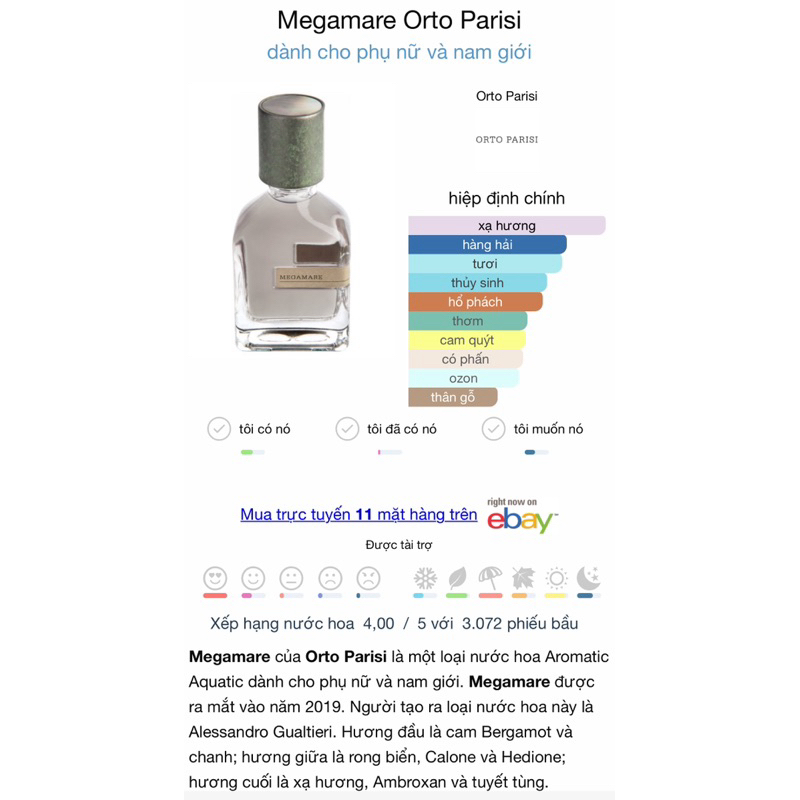Vote with the neutral face
This screenshot has width=800, height=800.
pos(291,578)
